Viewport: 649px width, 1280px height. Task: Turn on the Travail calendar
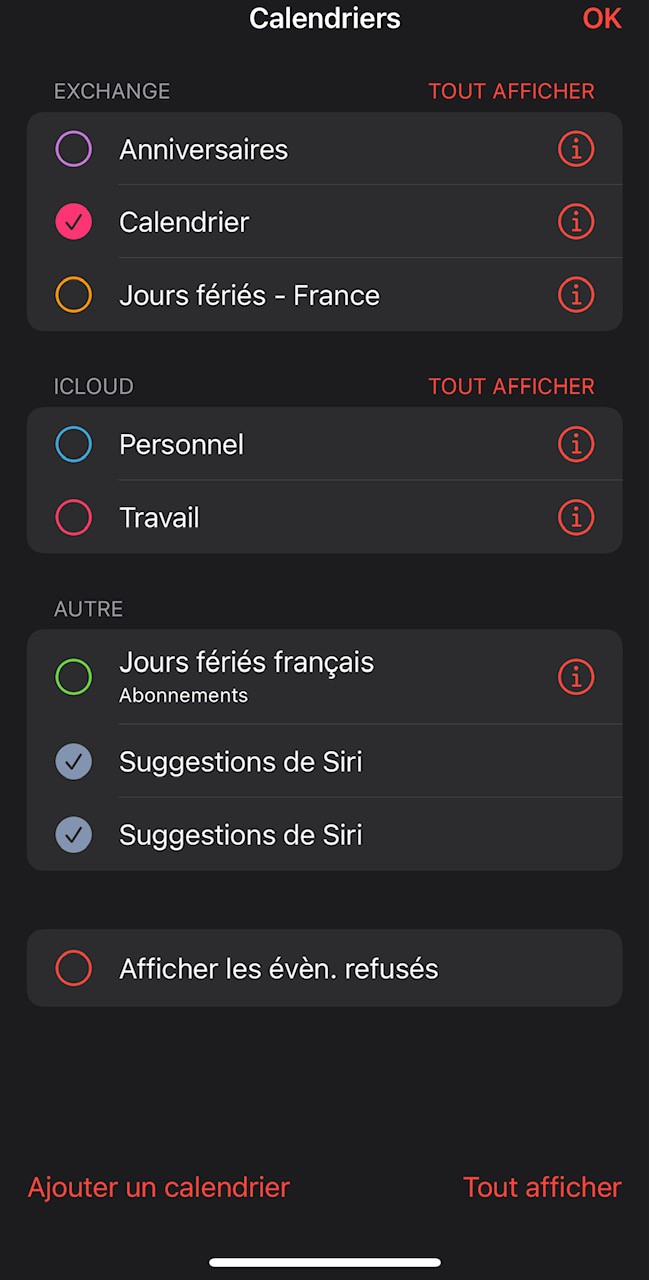[74, 518]
